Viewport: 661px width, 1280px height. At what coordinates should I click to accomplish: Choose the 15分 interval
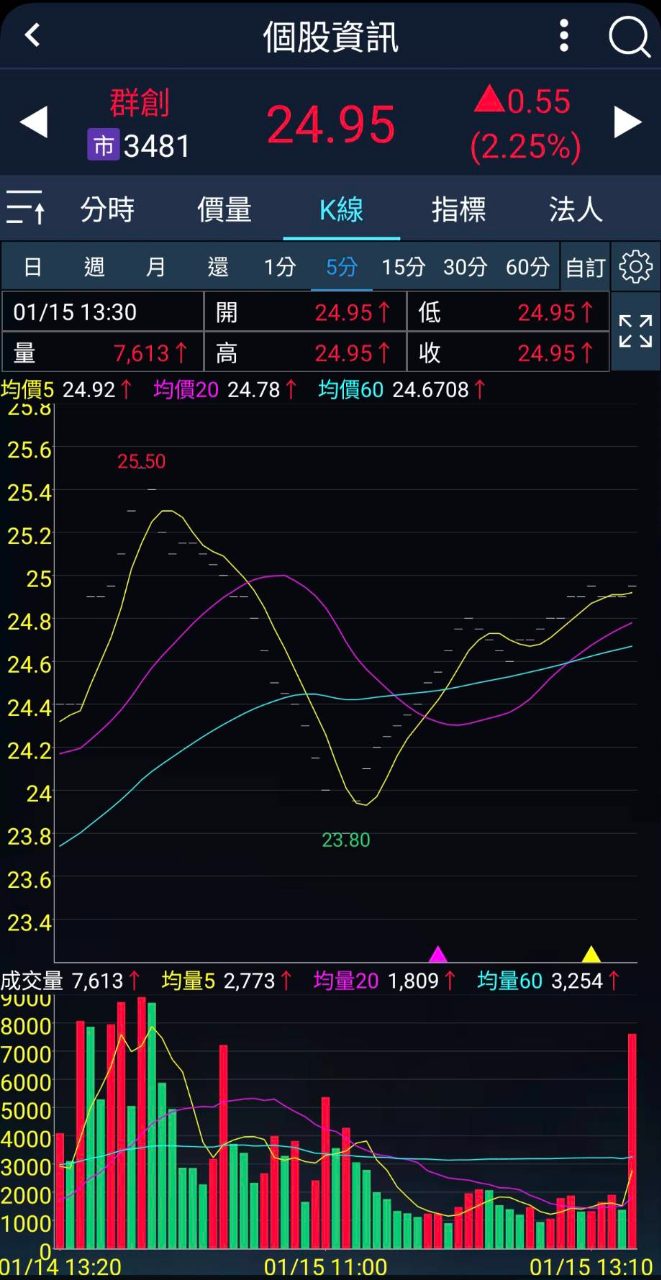point(403,267)
